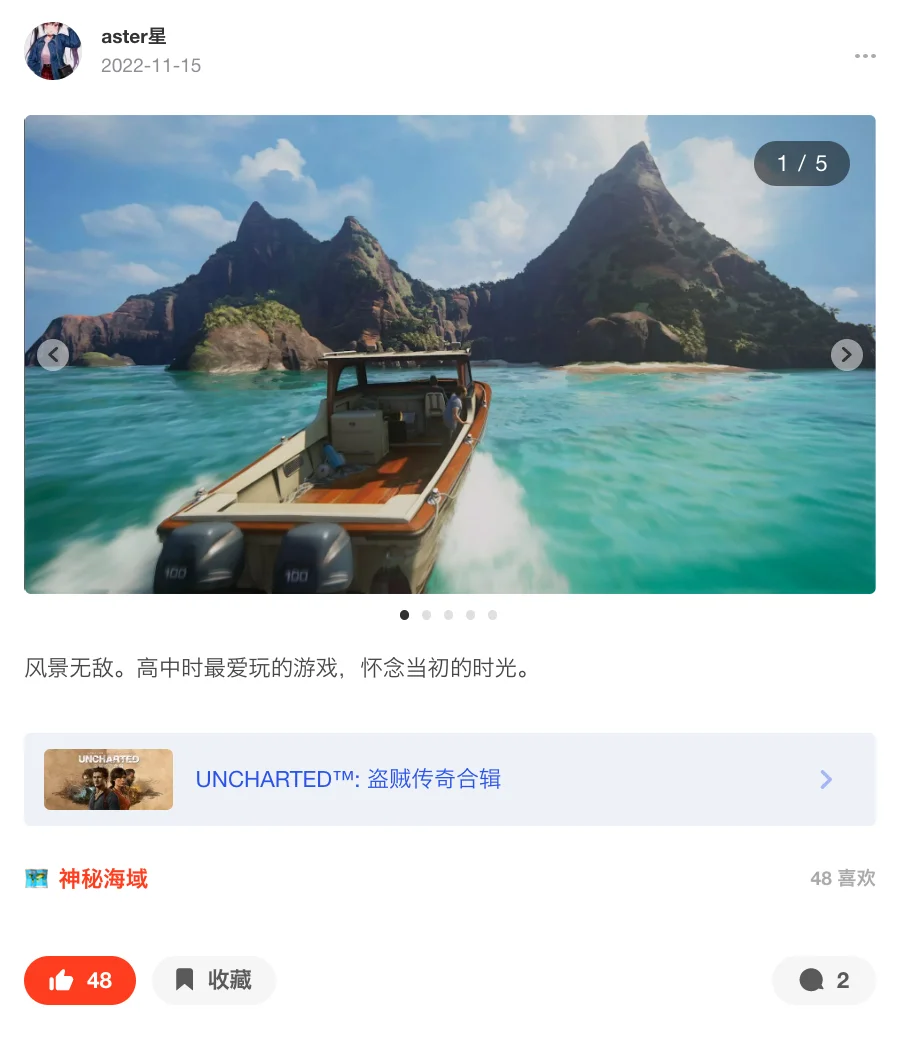Open aster星's profile avatar
The image size is (900, 1042).
point(52,51)
